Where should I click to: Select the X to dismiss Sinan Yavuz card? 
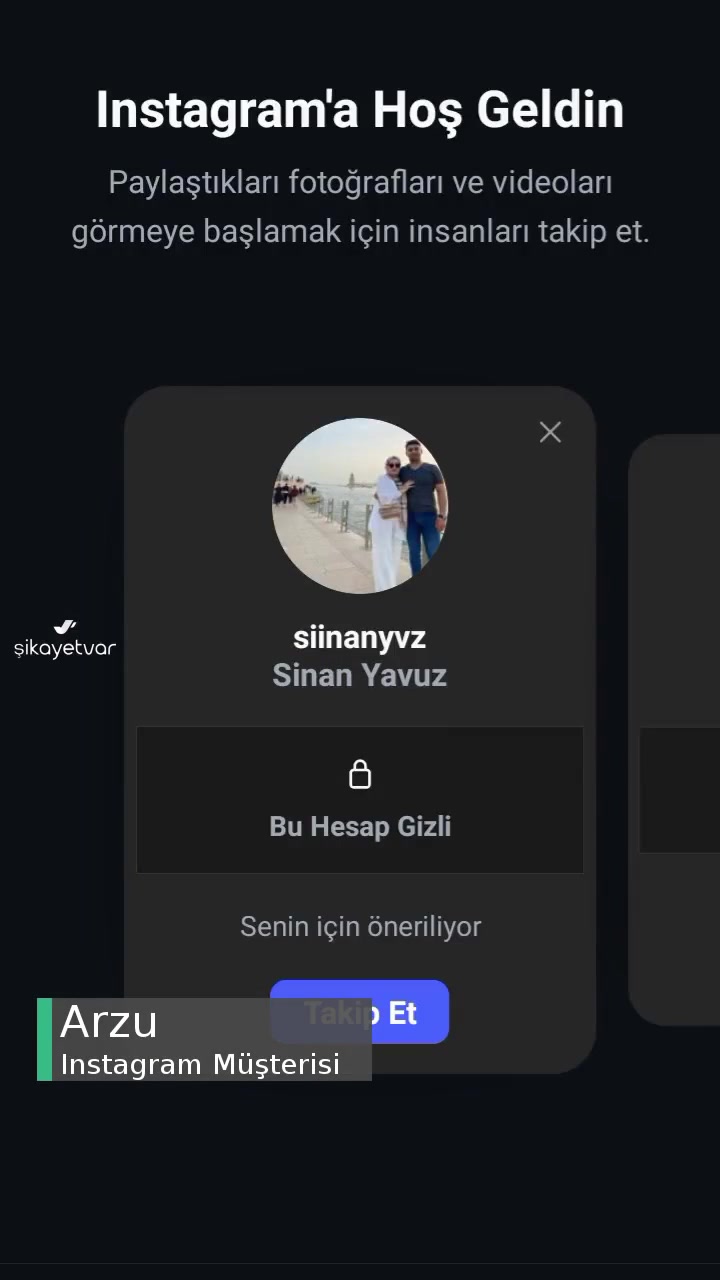tap(550, 431)
